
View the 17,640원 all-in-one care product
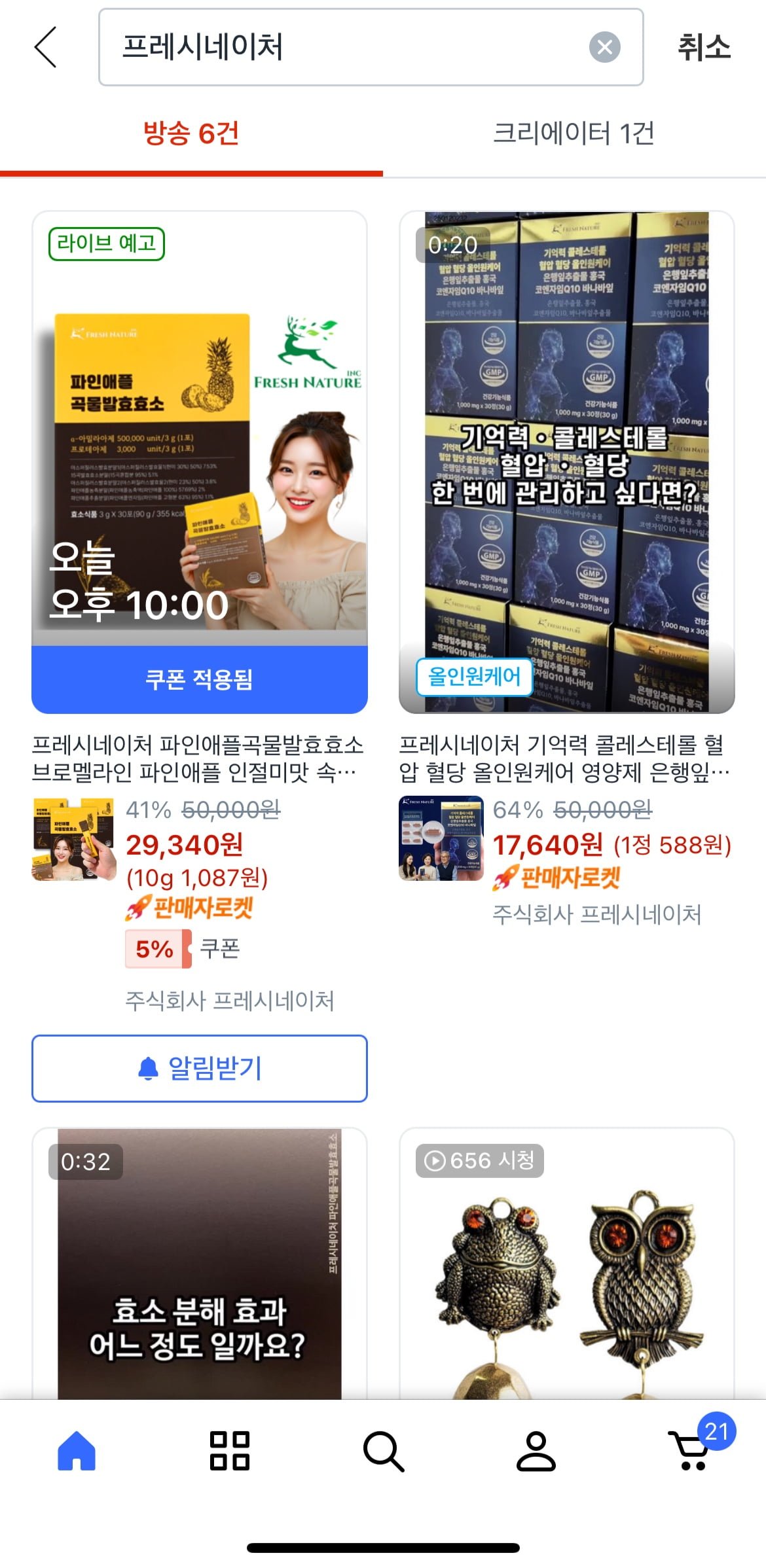point(547,845)
